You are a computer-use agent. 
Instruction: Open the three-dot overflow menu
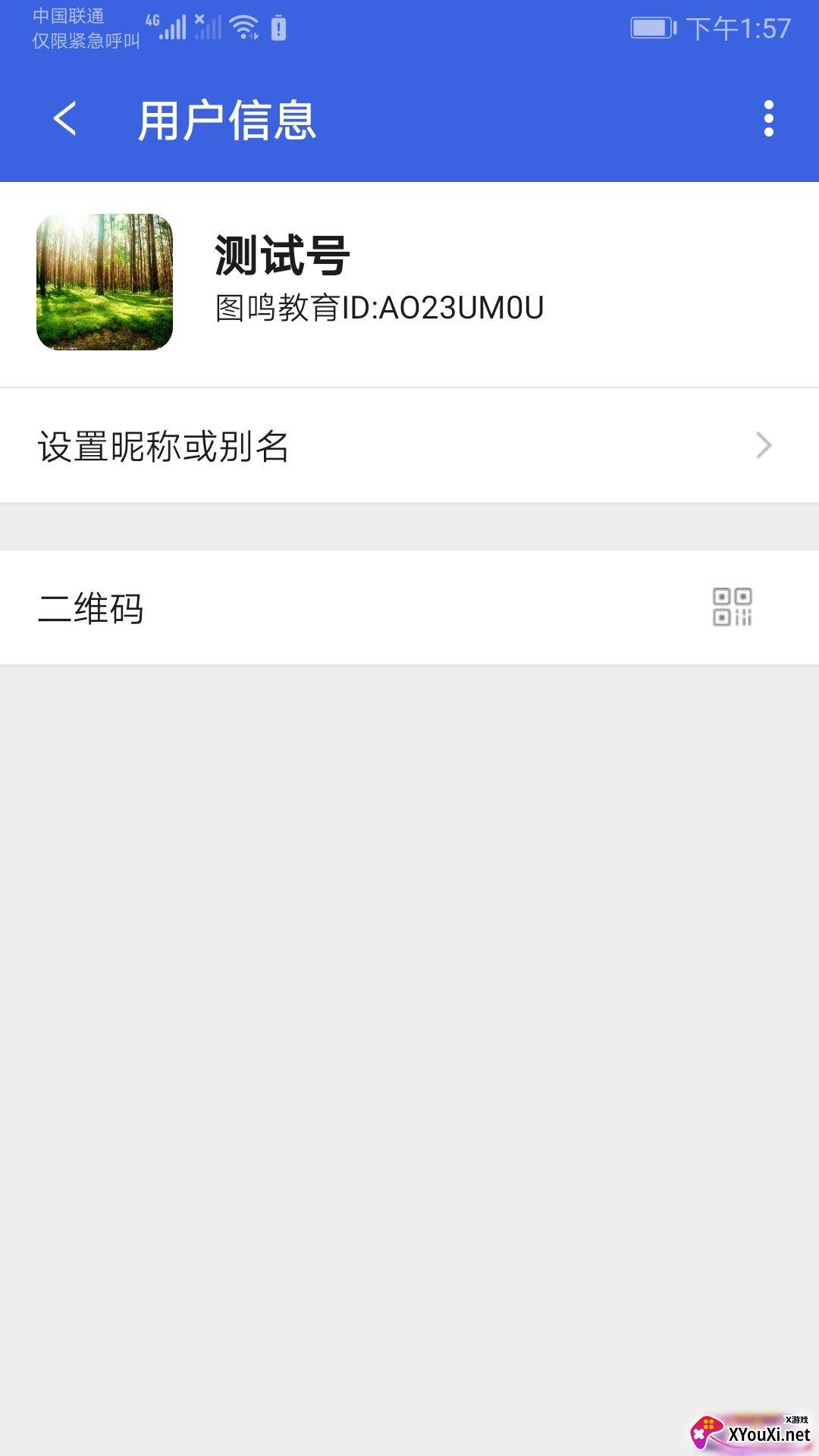pyautogui.click(x=768, y=119)
